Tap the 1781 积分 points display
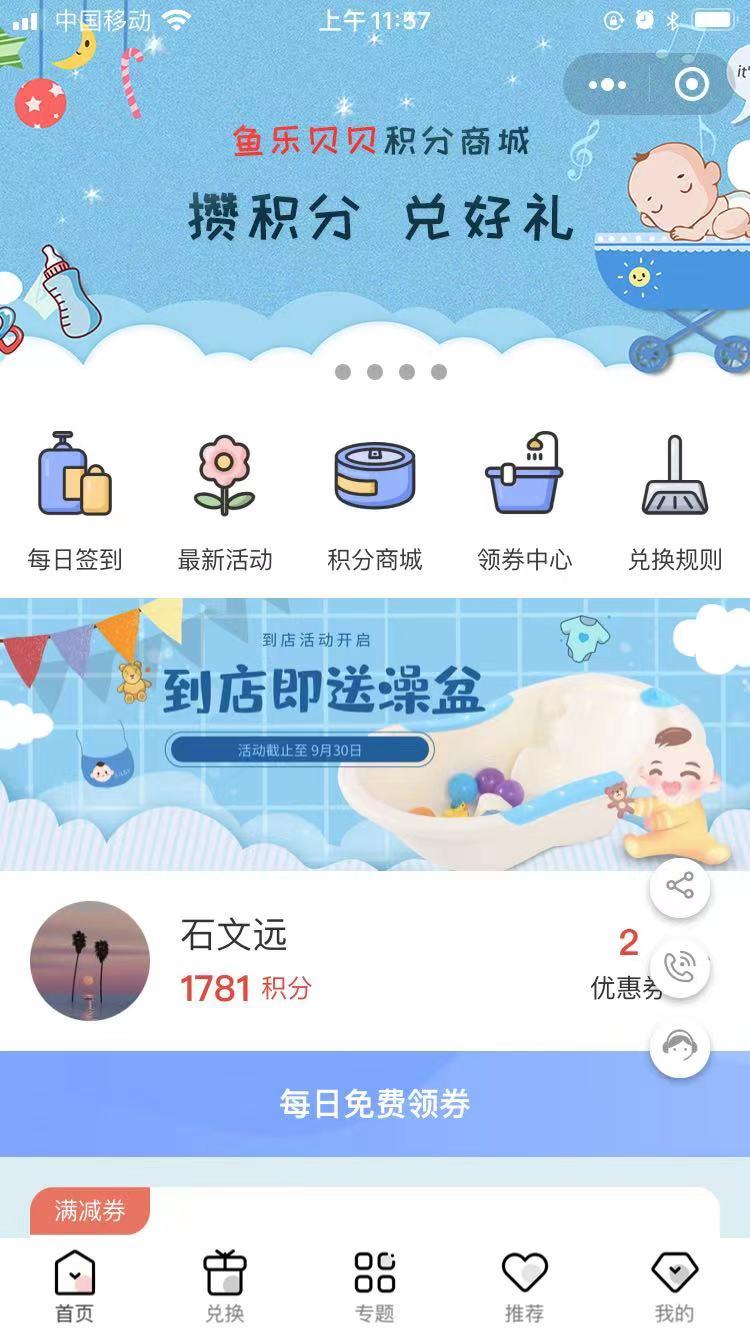 point(244,988)
